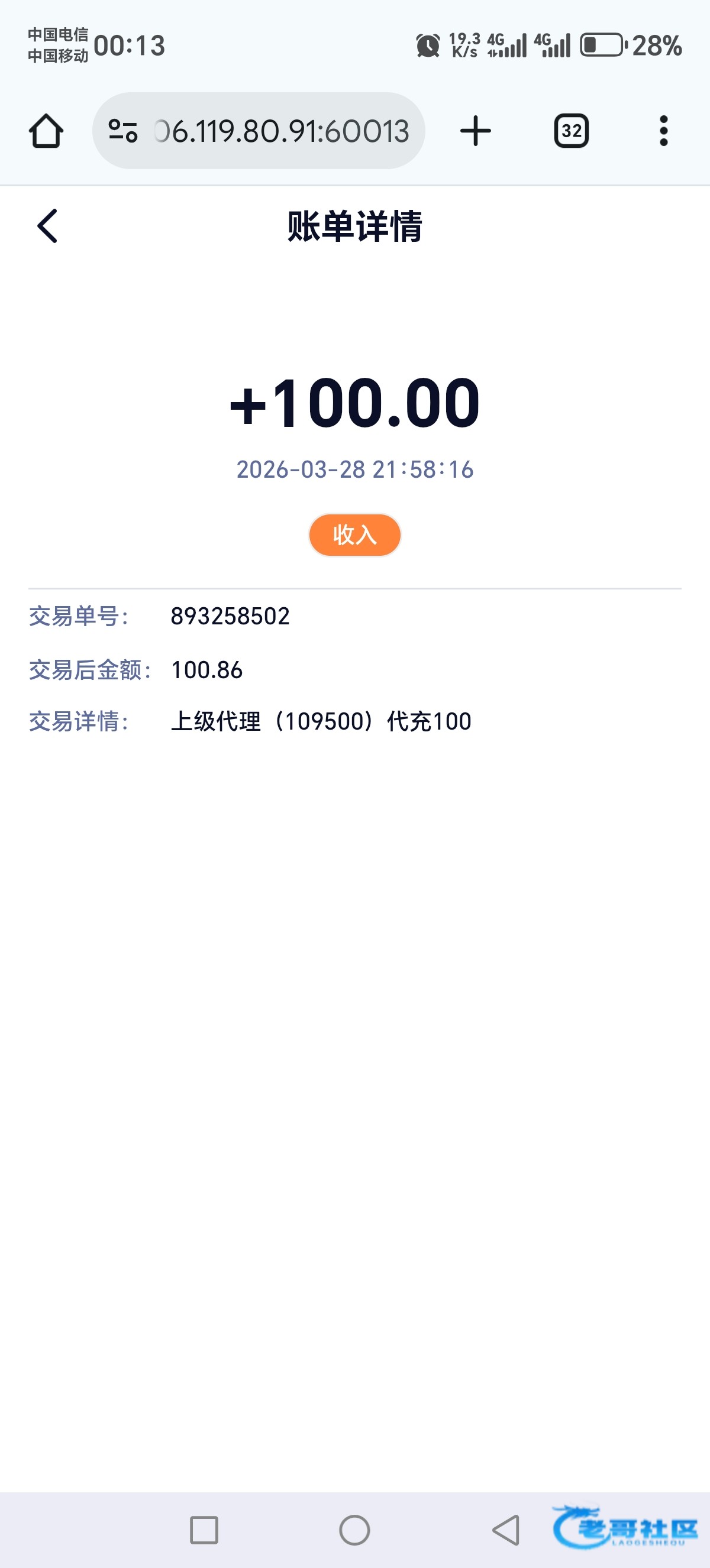710x1568 pixels.
Task: Tap the address bar showing 06.119.80.91:60013
Action: coord(281,131)
